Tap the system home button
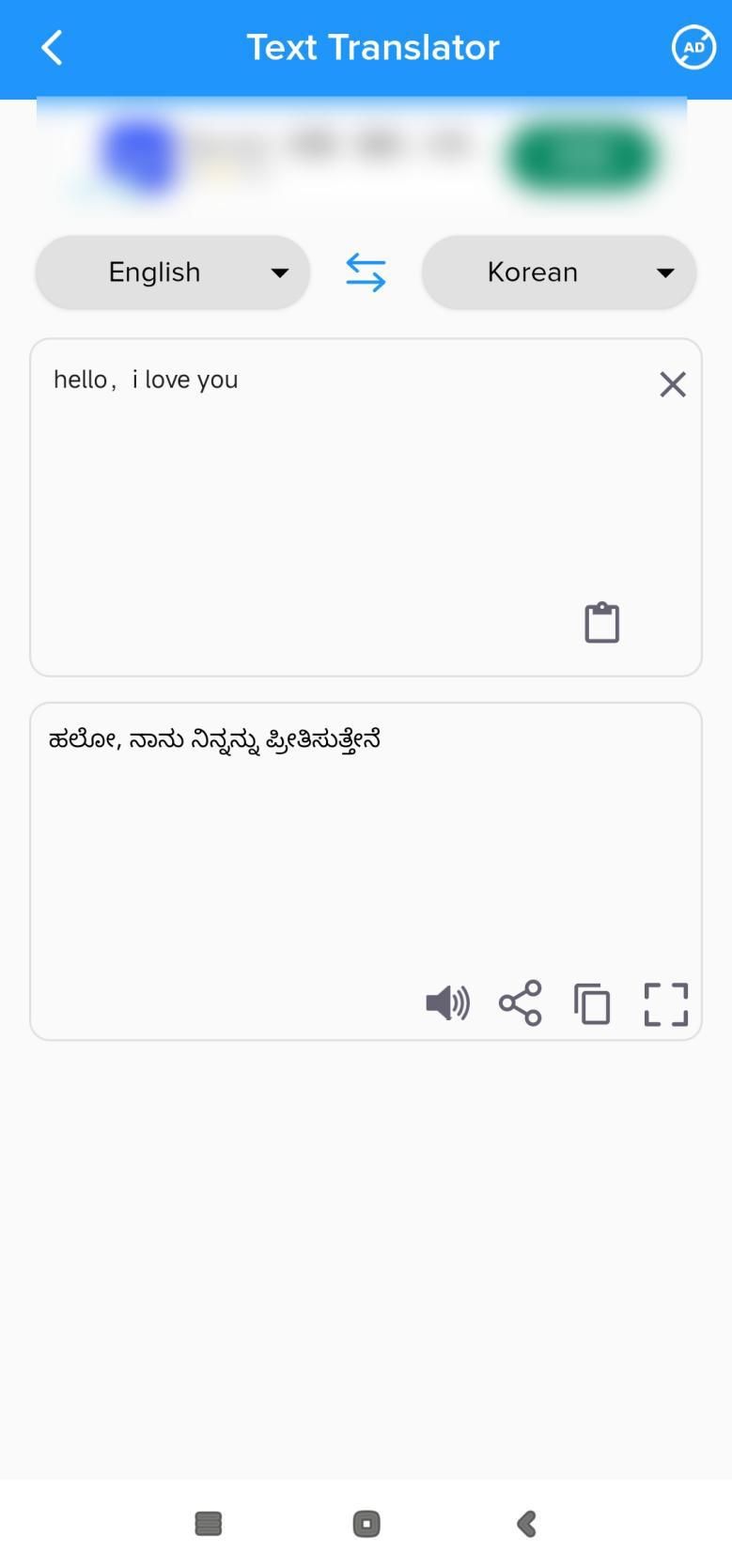 tap(366, 1523)
